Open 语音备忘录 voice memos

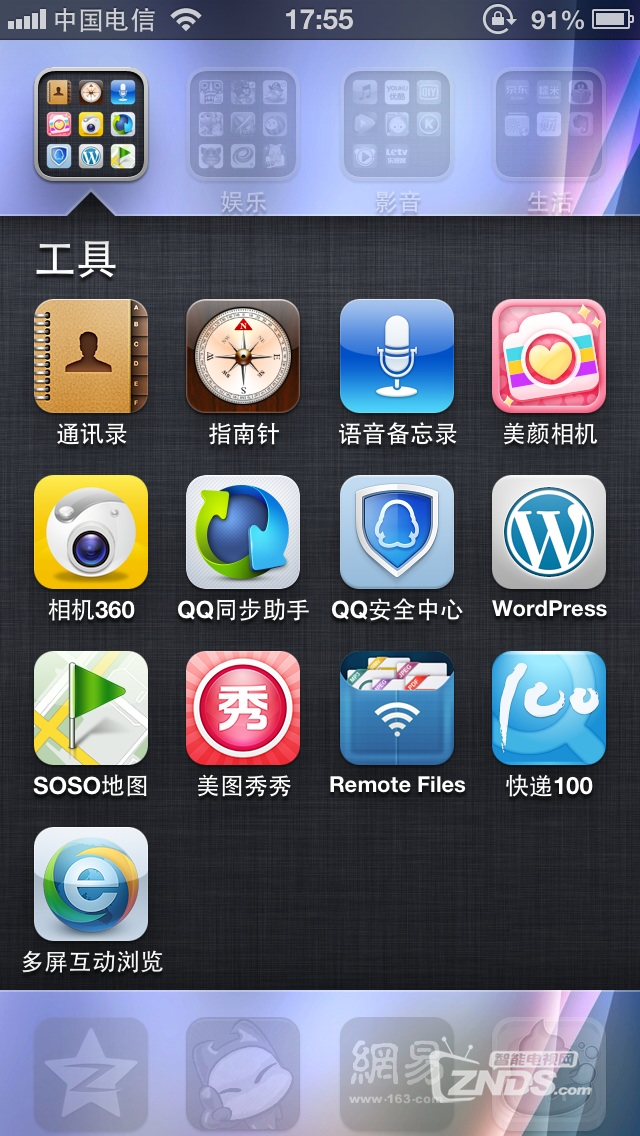pyautogui.click(x=397, y=356)
